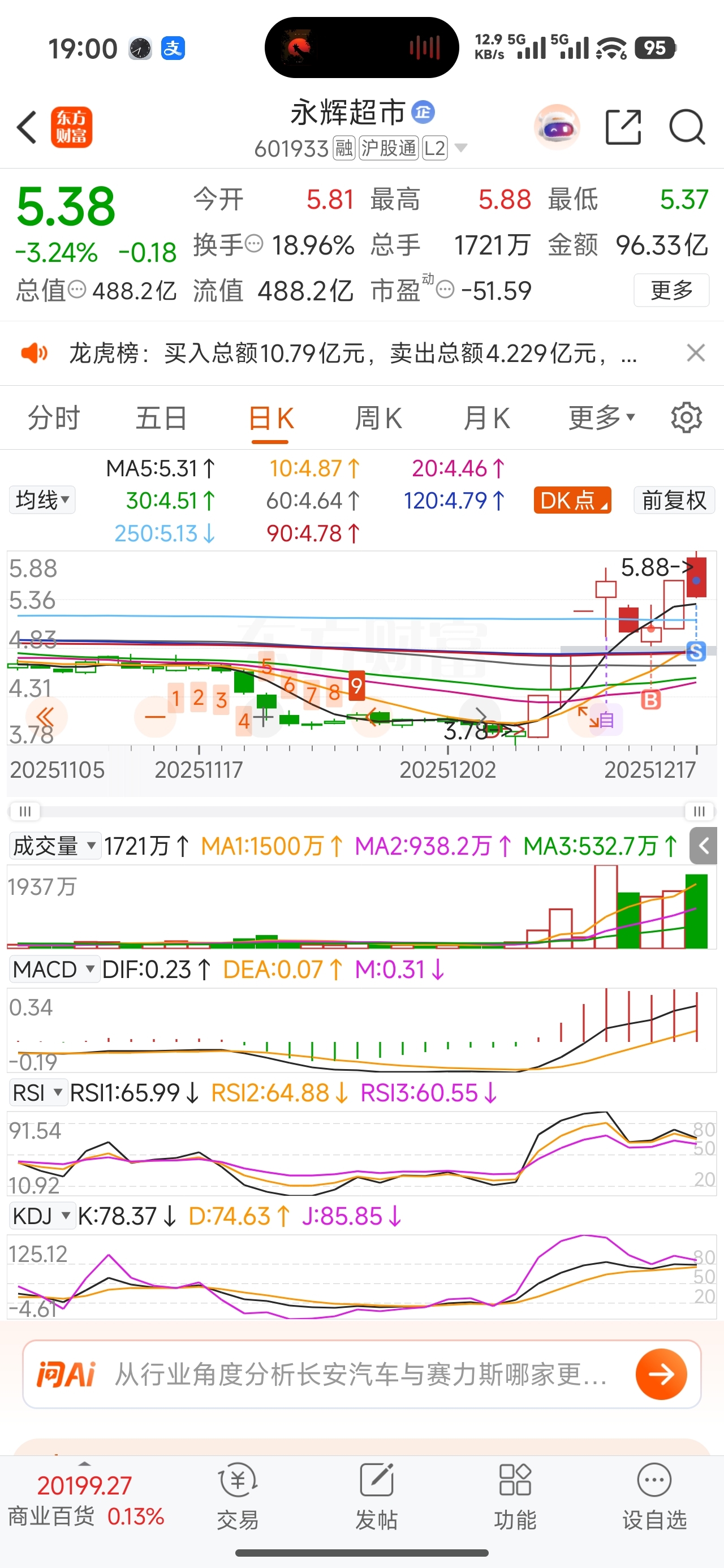The image size is (724, 1568).
Task: Open the 成交量 indicator dropdown
Action: (x=54, y=846)
